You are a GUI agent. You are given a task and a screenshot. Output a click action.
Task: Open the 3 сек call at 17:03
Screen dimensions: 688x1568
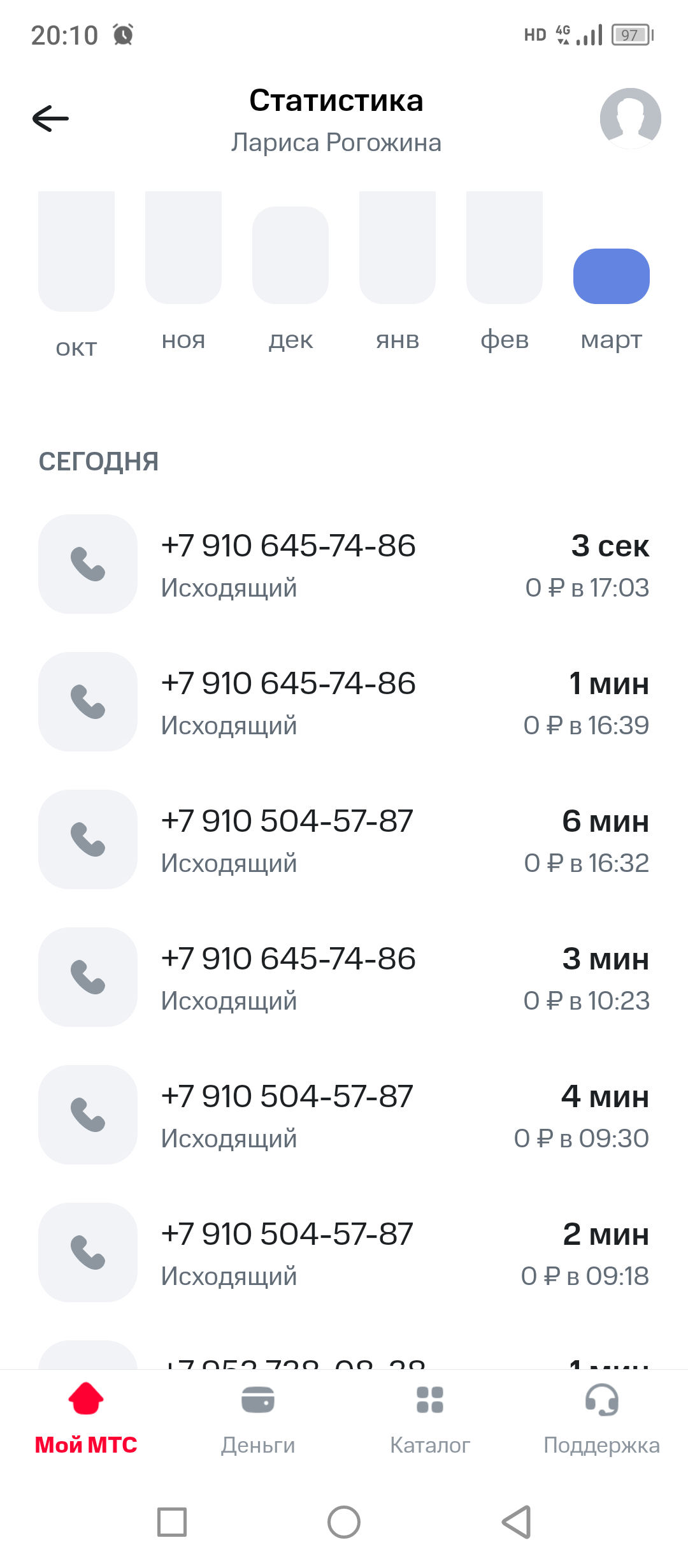click(344, 565)
